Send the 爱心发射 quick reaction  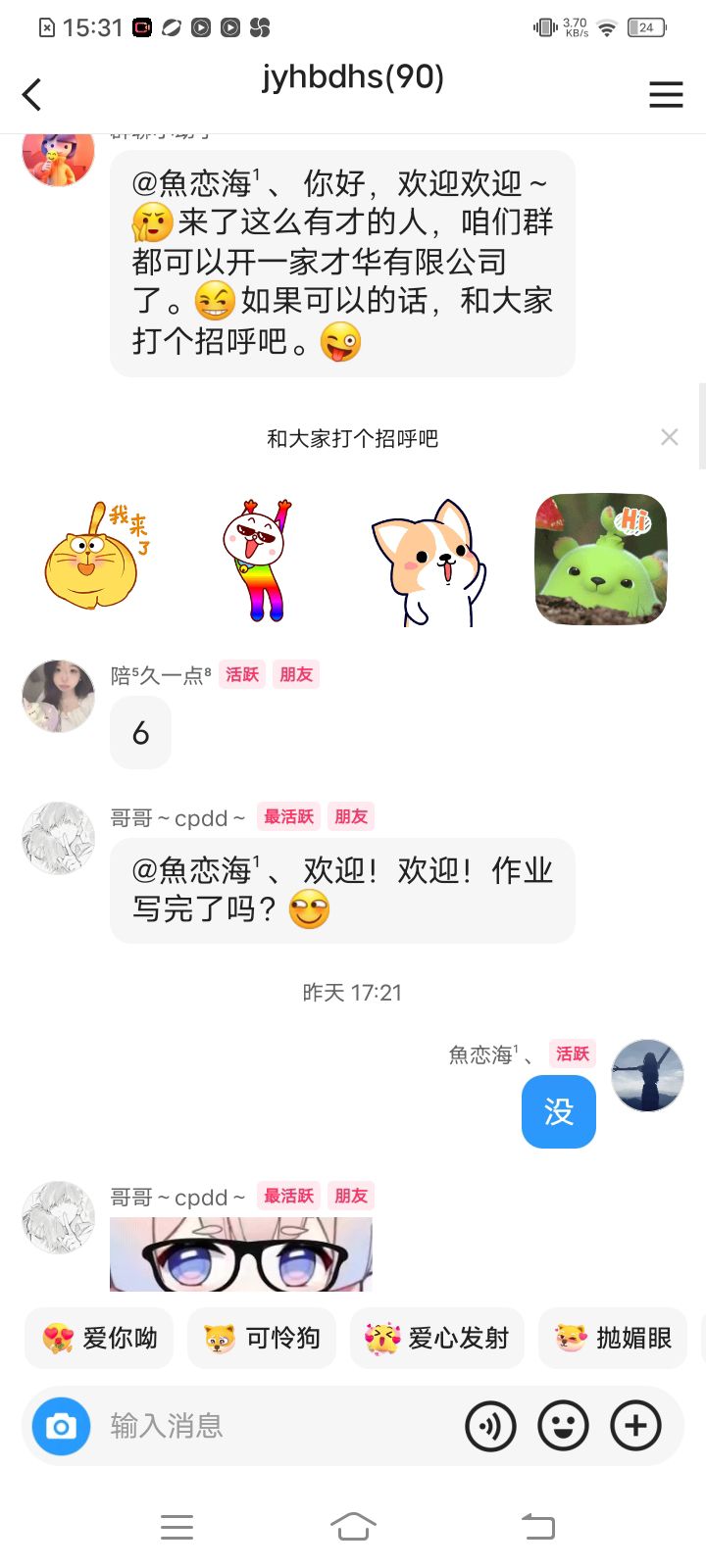[436, 1338]
